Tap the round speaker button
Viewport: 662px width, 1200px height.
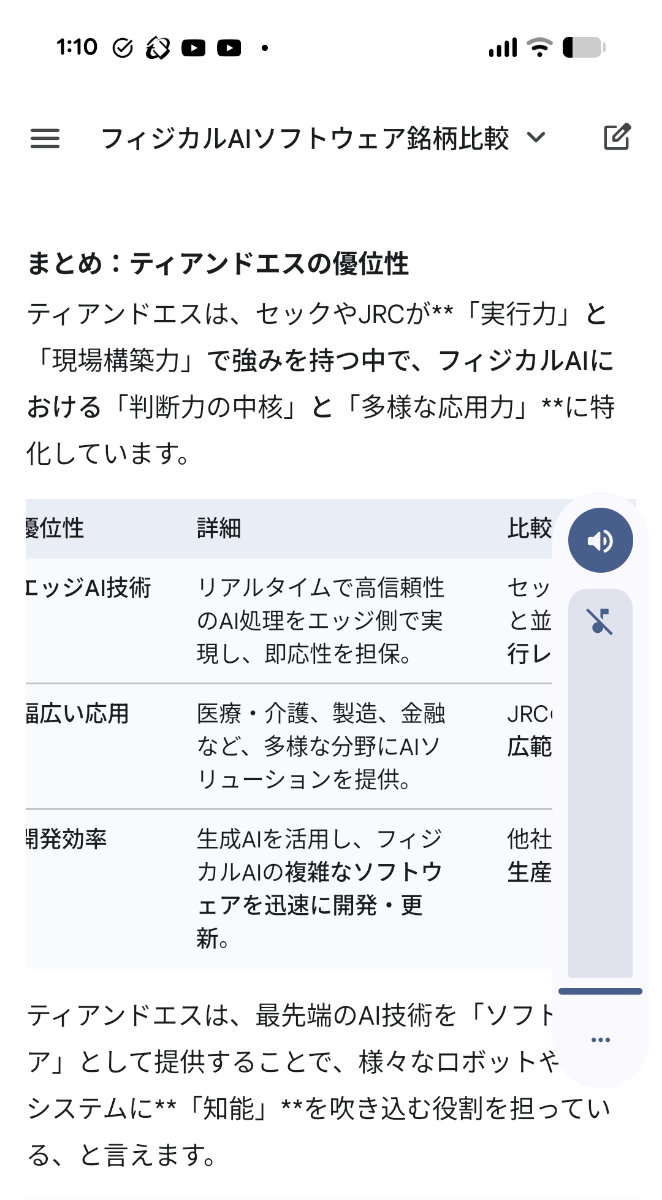(x=600, y=541)
